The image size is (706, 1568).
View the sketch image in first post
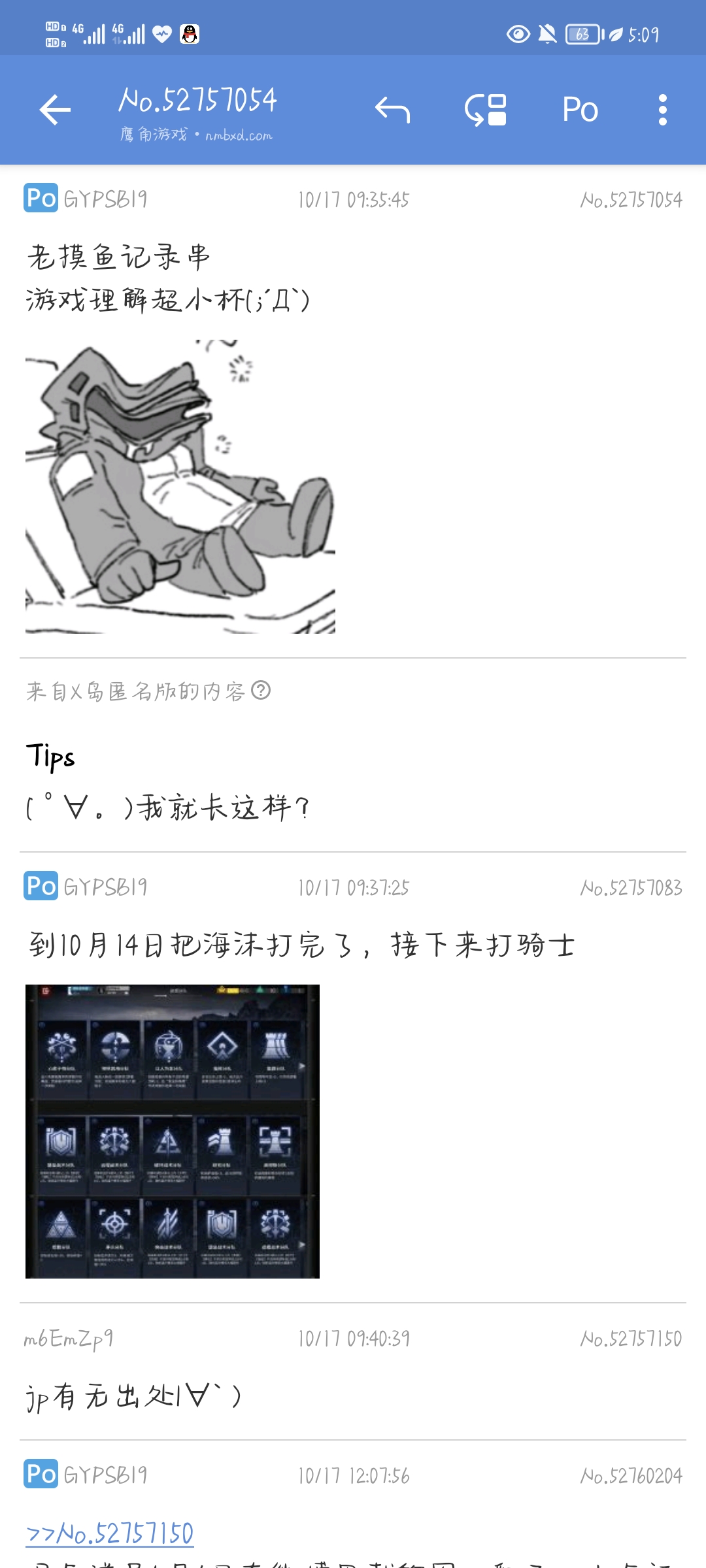[180, 486]
